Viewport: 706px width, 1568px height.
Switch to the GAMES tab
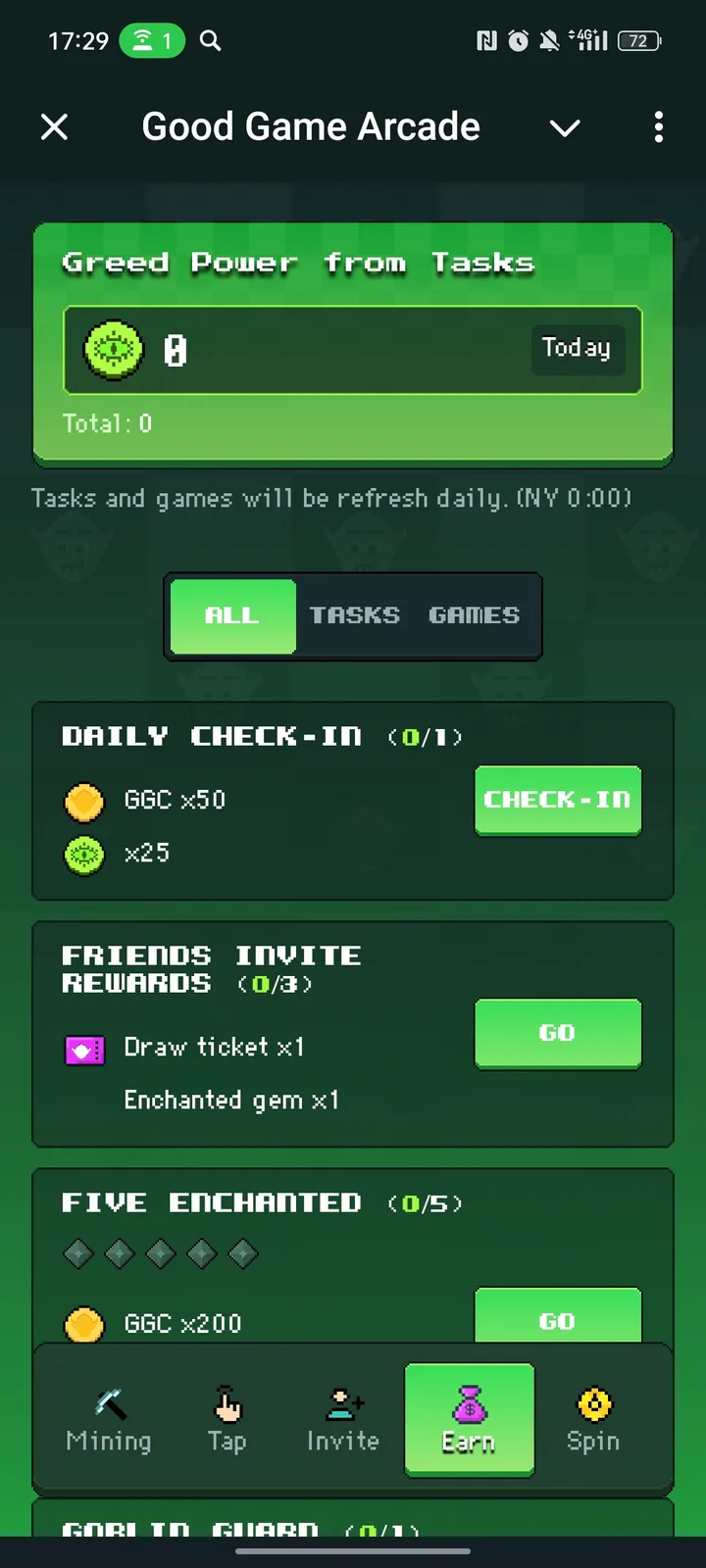[475, 615]
